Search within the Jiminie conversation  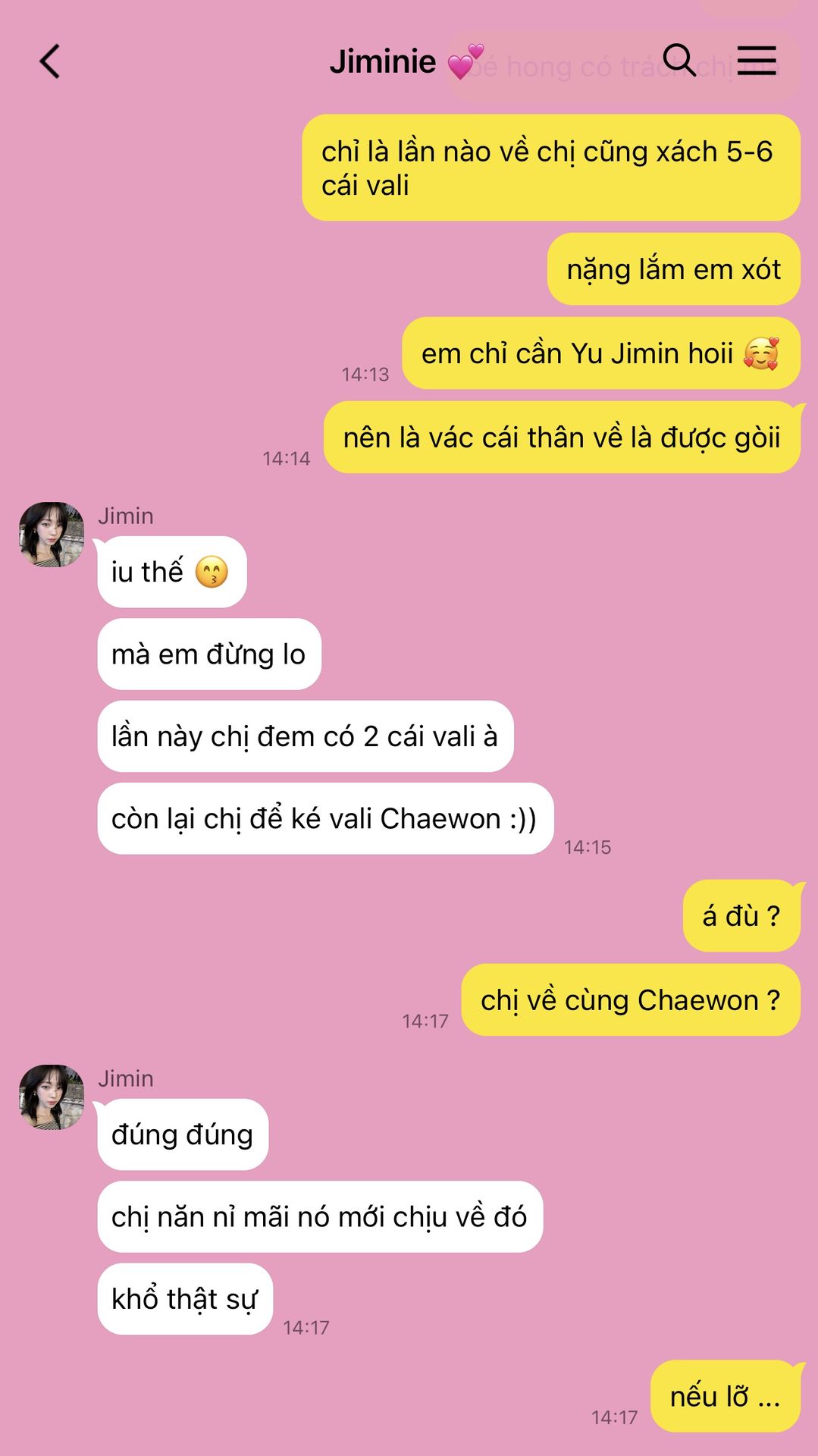pos(679,60)
